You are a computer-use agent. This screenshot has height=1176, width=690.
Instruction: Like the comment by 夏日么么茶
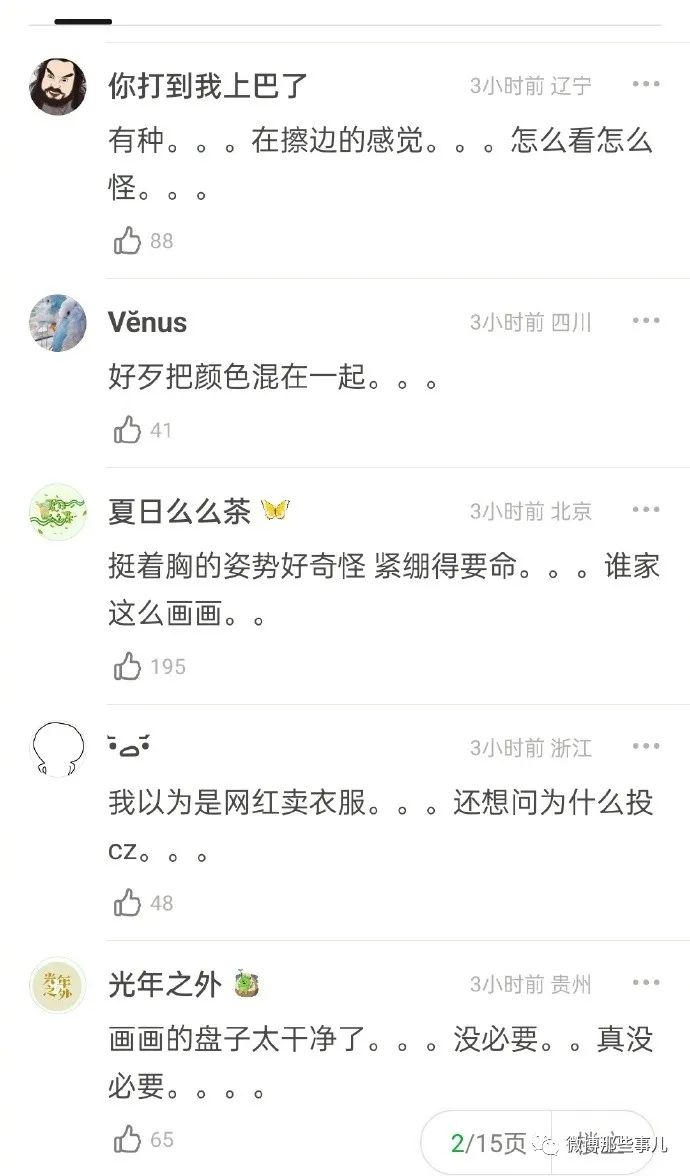point(128,666)
